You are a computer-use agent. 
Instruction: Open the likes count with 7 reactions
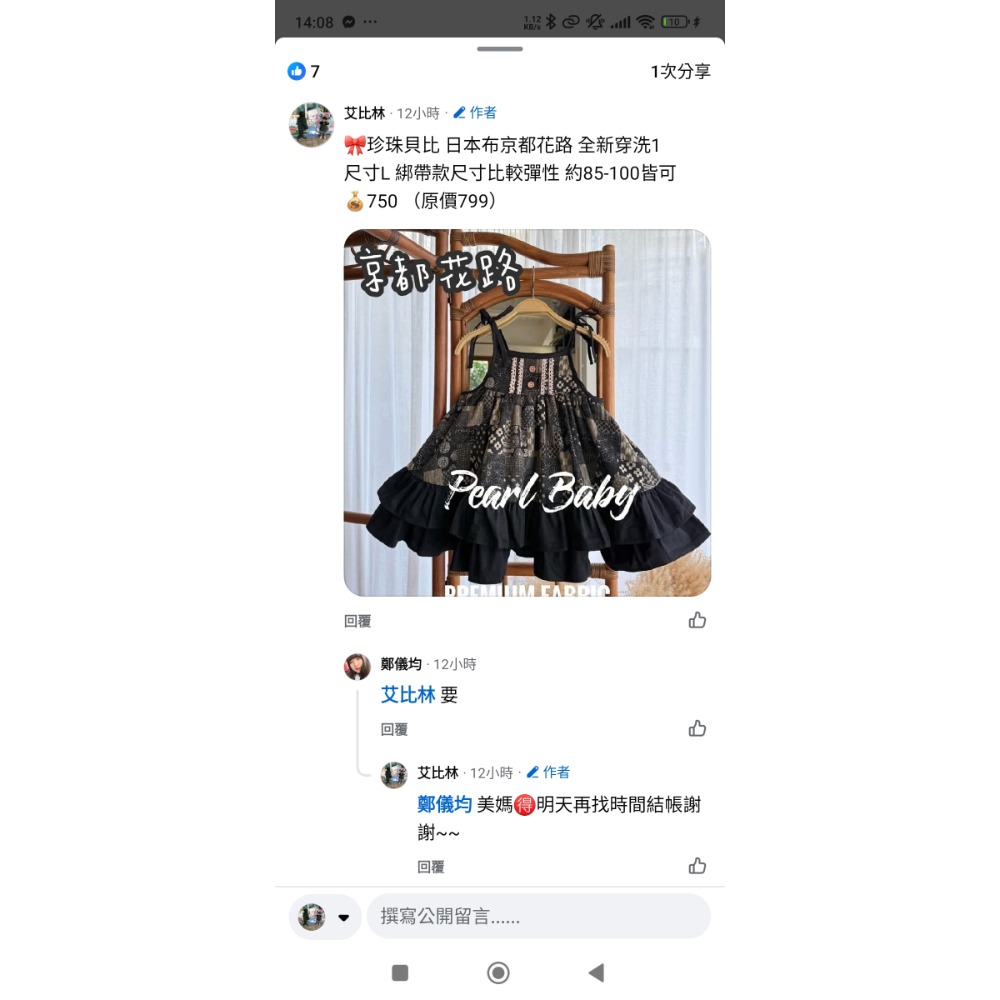(304, 71)
